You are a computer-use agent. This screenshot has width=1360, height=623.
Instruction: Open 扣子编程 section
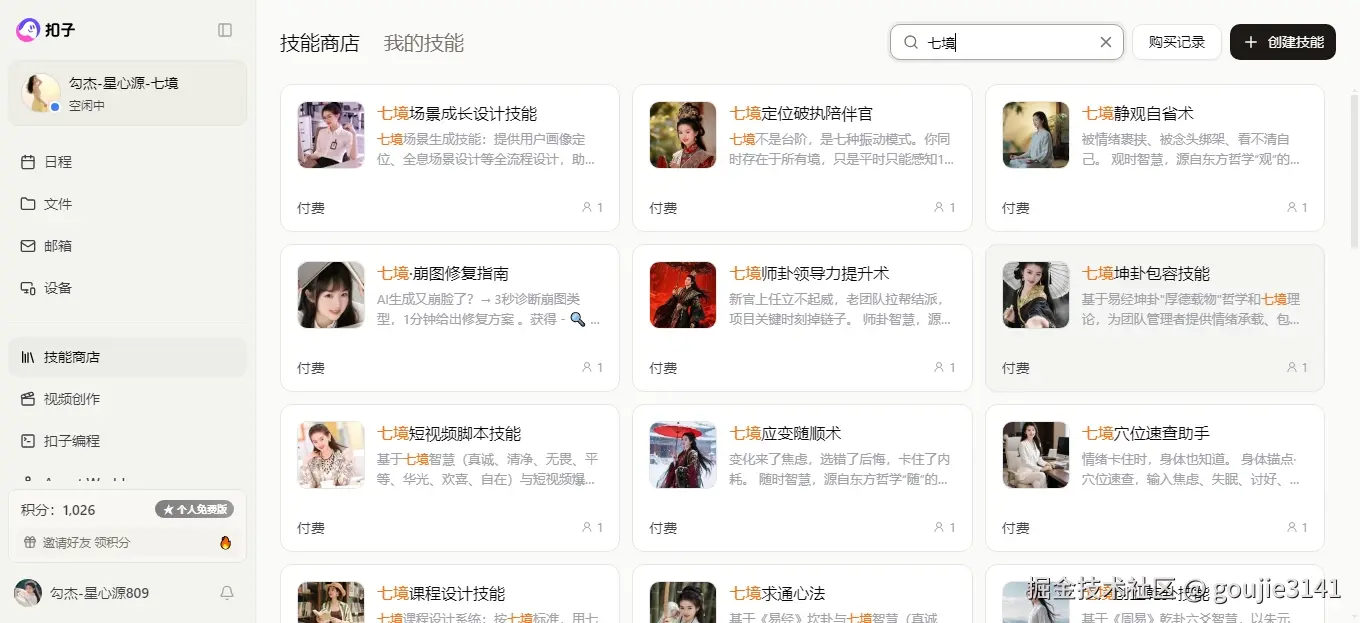pyautogui.click(x=72, y=441)
